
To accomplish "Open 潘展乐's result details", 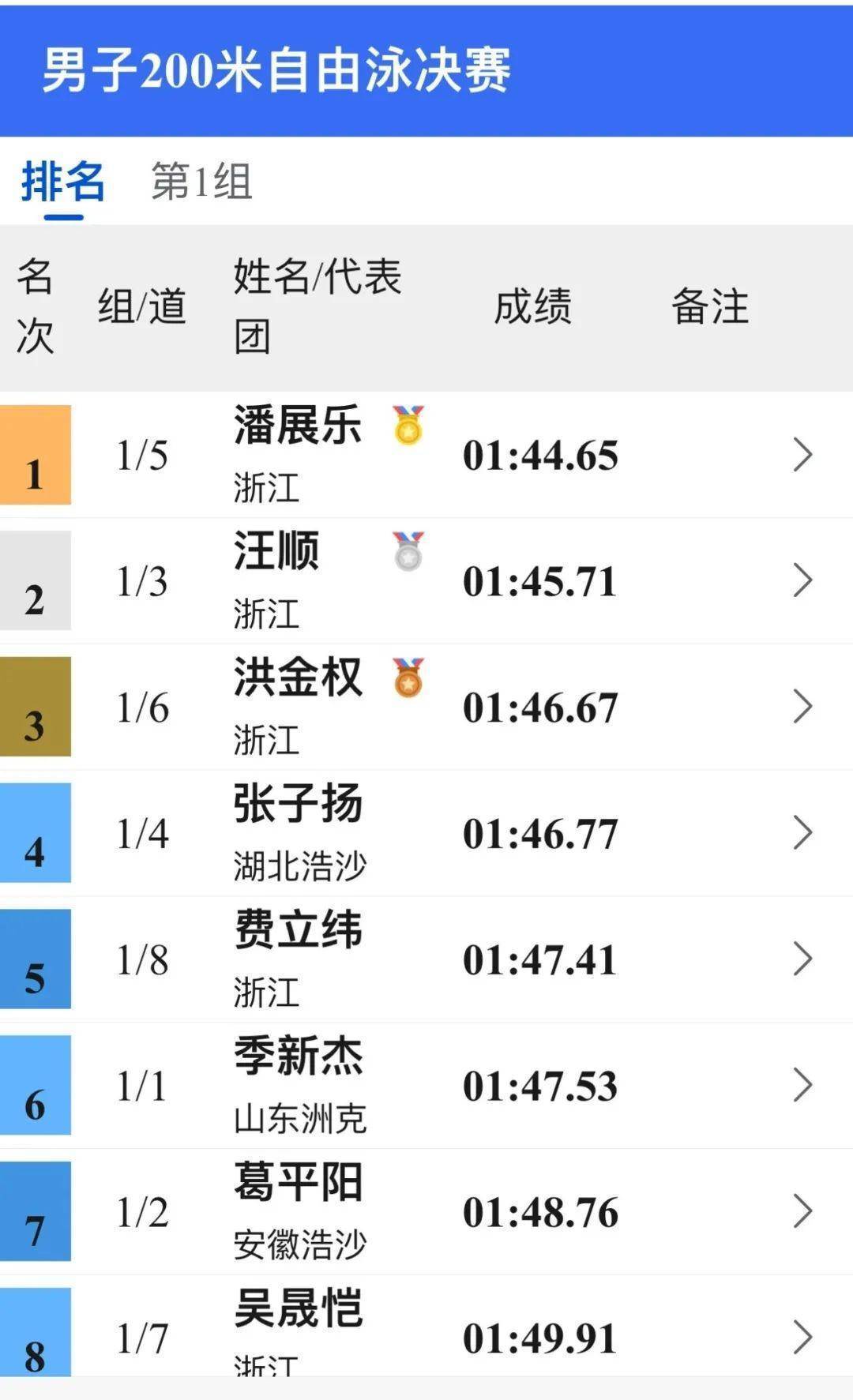I will (x=802, y=455).
